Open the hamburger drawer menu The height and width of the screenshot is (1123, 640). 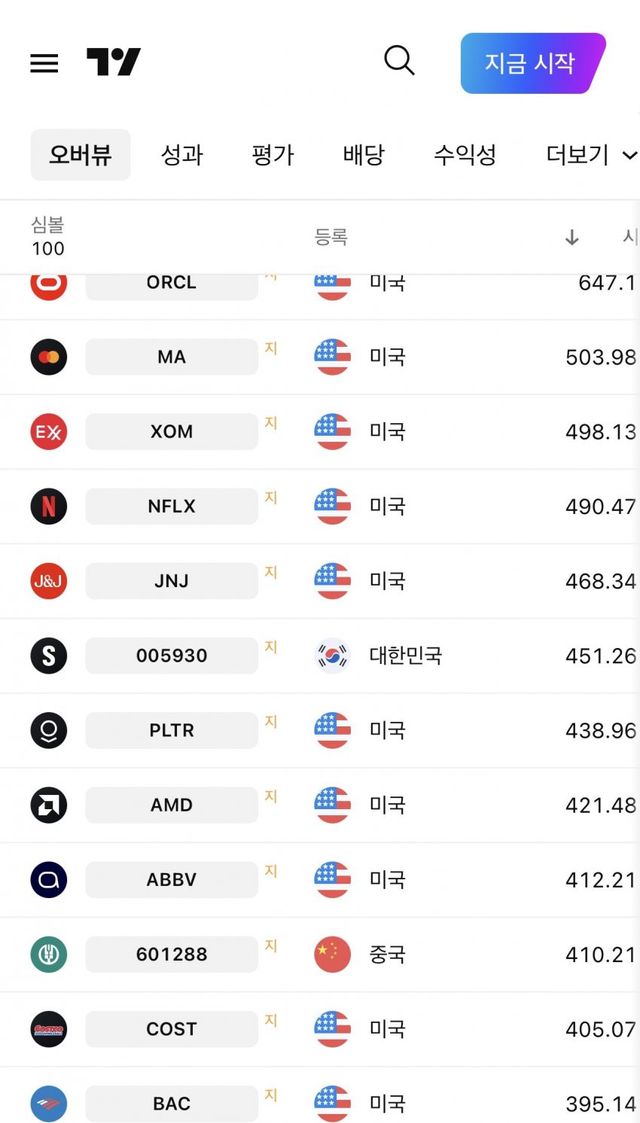[x=44, y=63]
